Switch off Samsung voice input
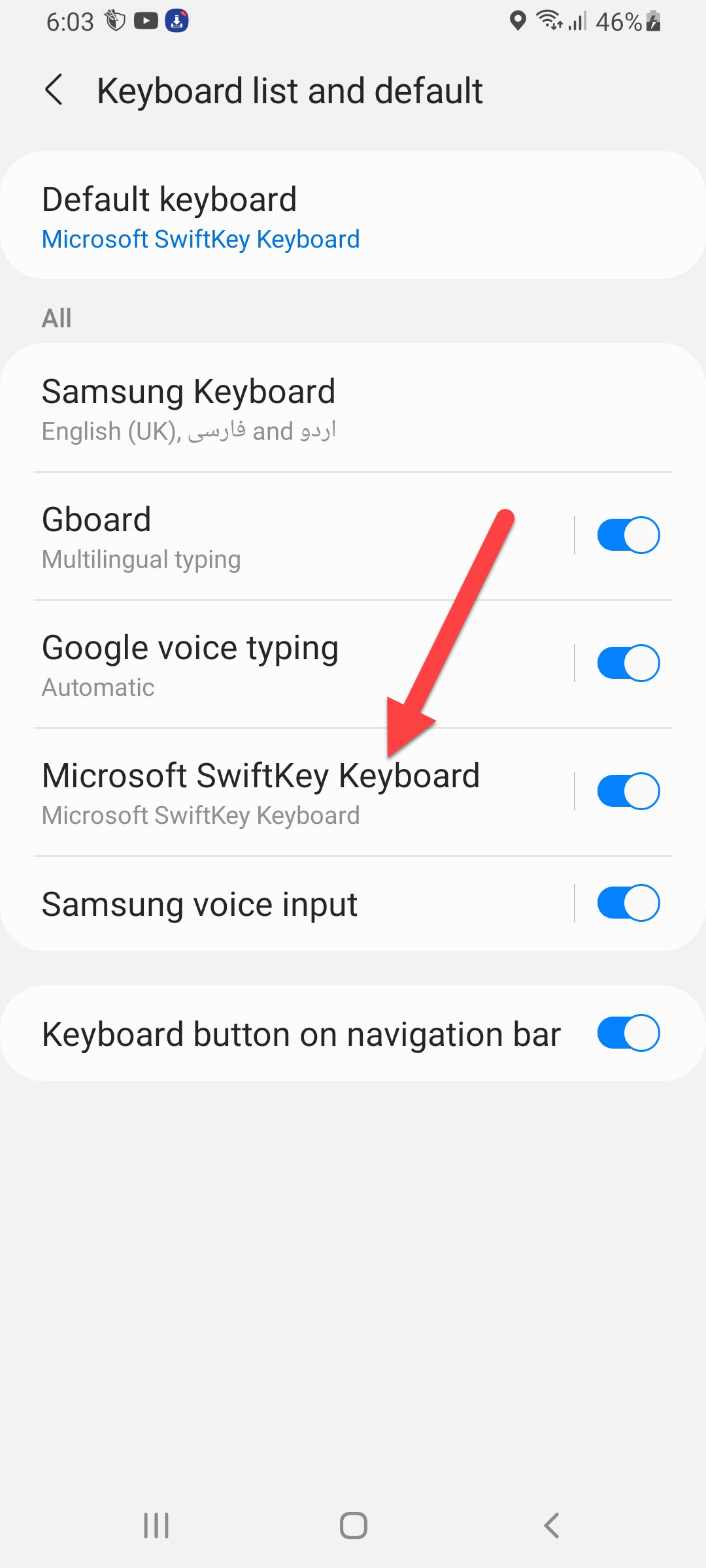The width and height of the screenshot is (706, 1568). [x=628, y=904]
